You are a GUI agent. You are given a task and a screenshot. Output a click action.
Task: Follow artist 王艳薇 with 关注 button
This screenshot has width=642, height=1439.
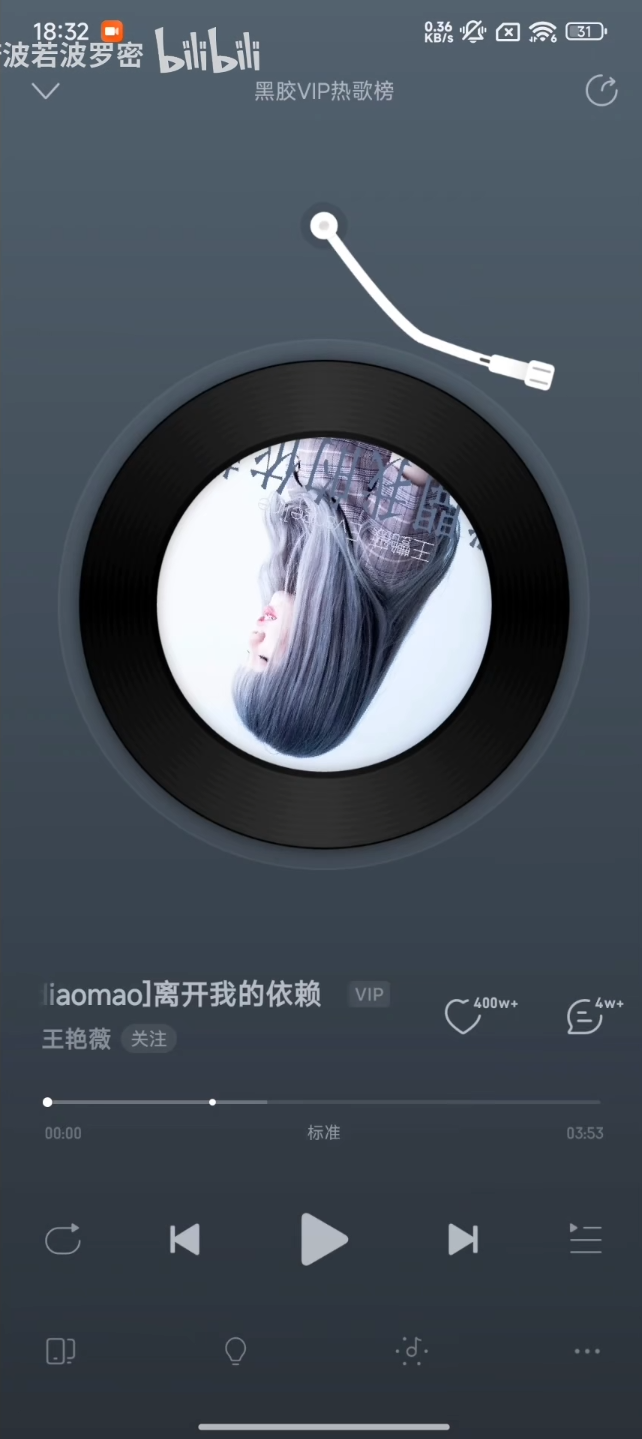point(149,1039)
